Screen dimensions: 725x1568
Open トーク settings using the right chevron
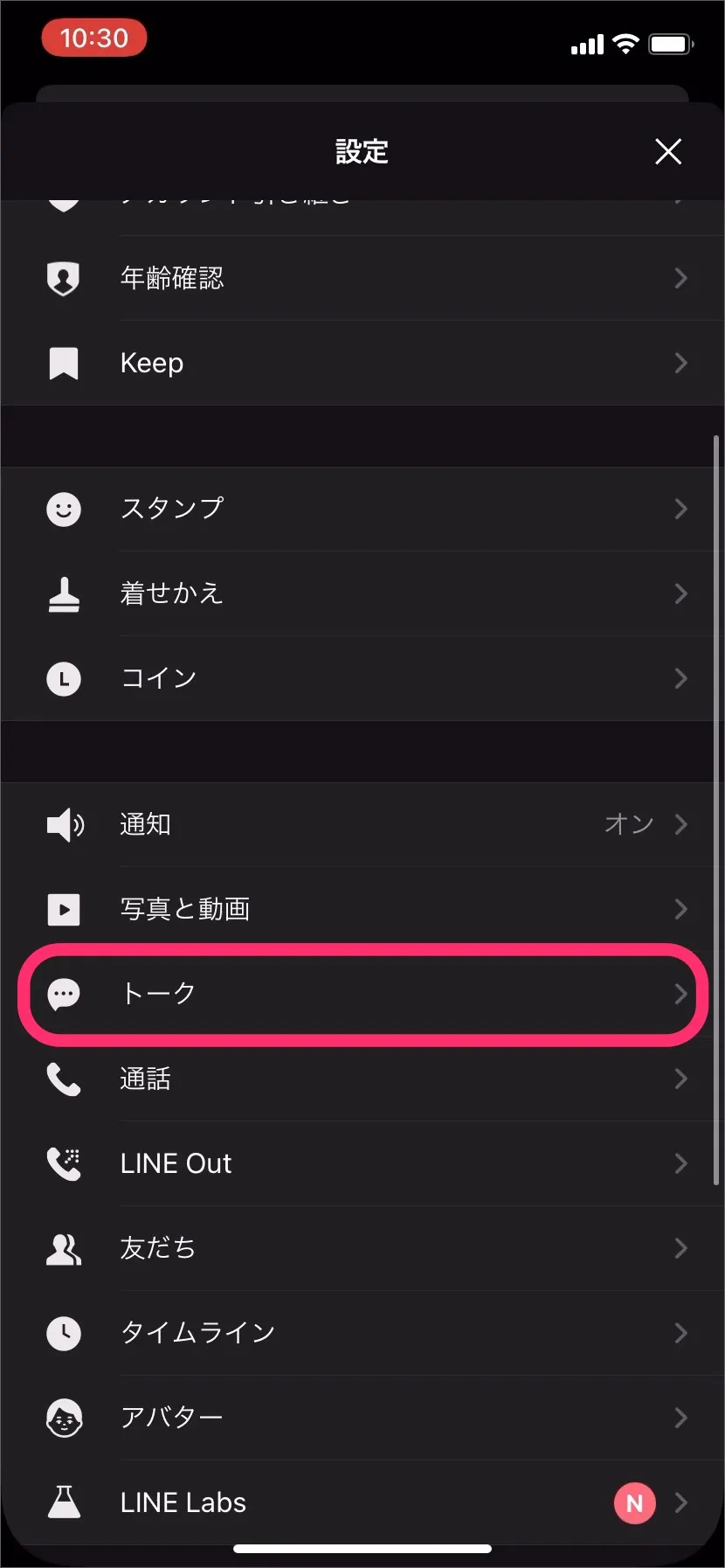click(680, 994)
